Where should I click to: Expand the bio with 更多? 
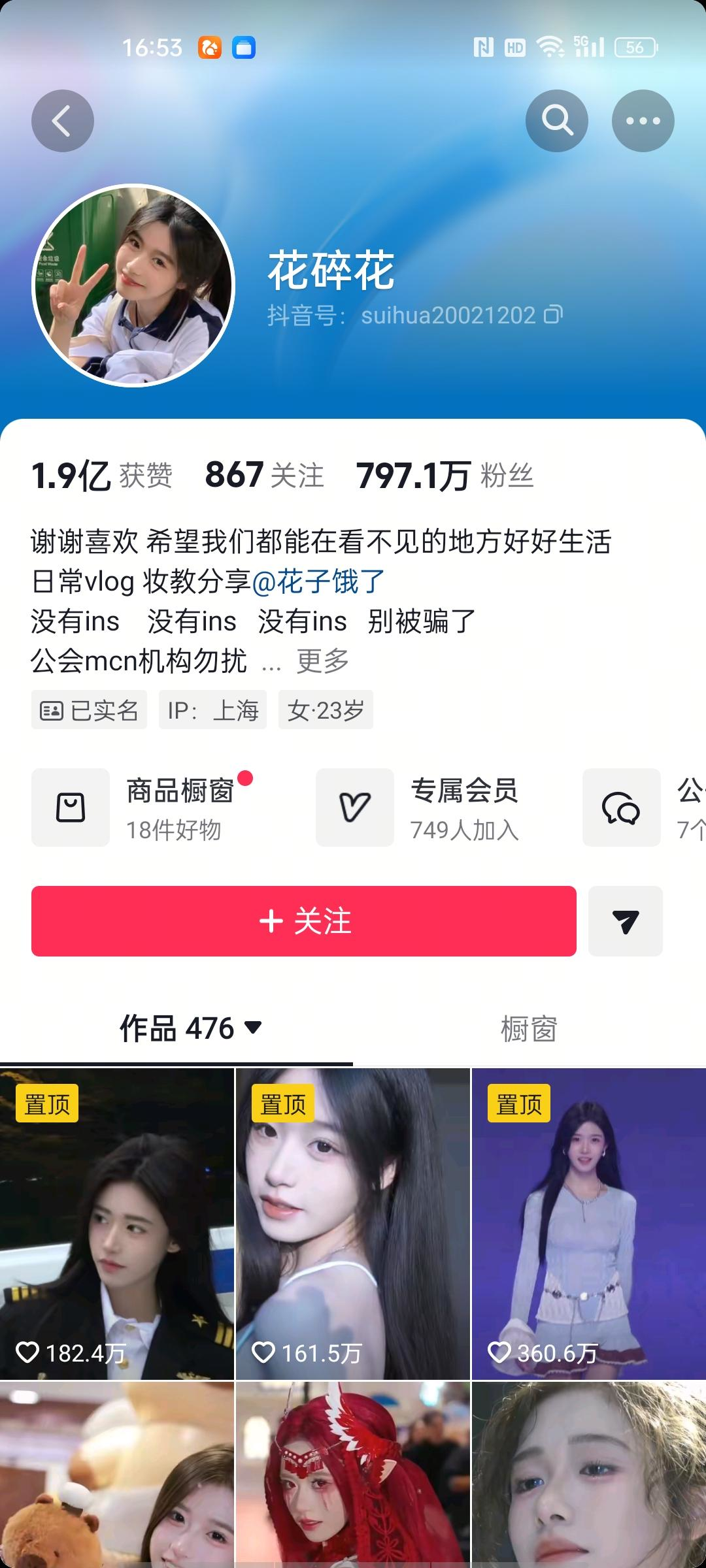click(x=323, y=661)
